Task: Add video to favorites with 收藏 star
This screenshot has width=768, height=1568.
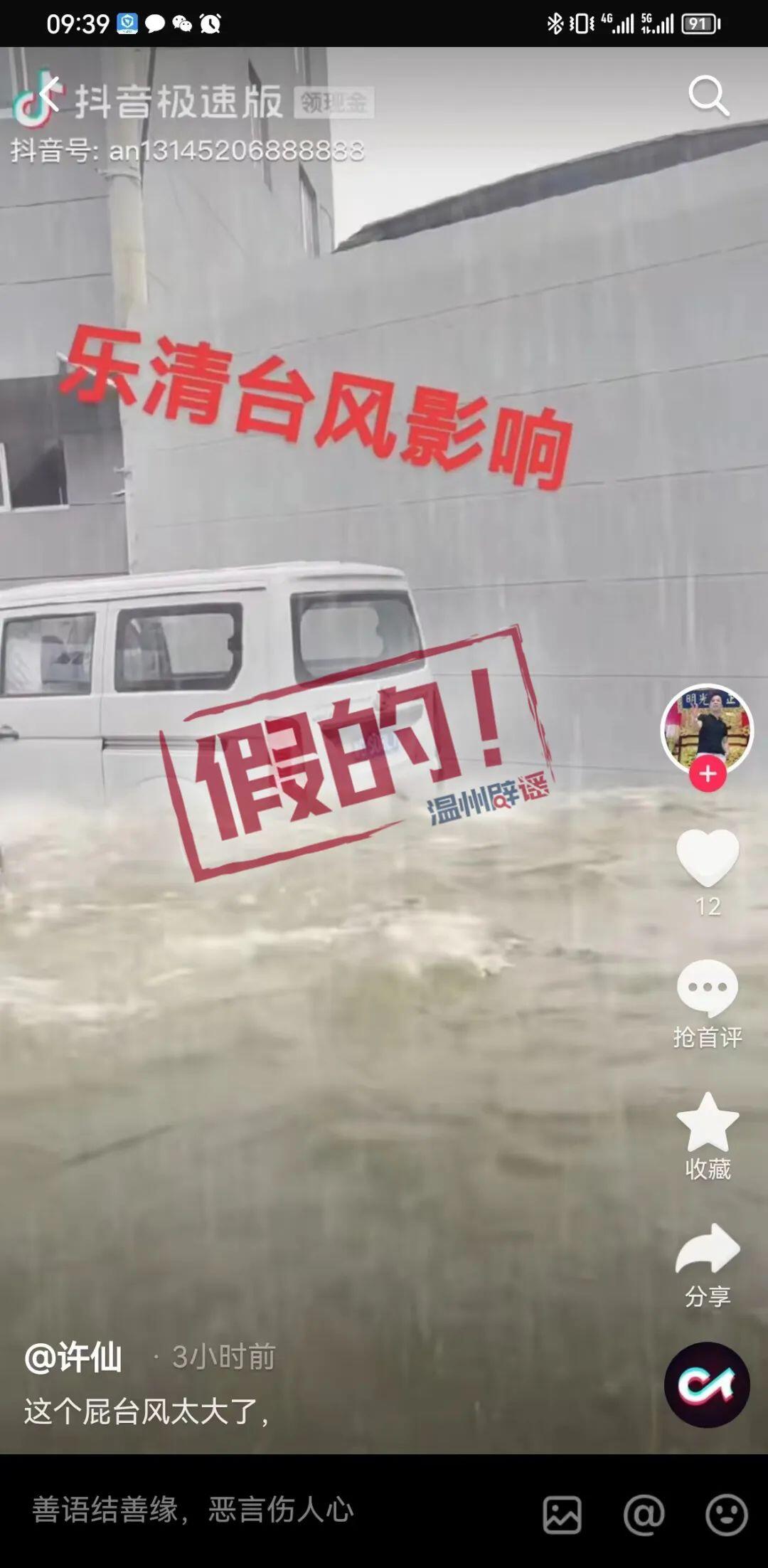Action: pyautogui.click(x=708, y=1124)
